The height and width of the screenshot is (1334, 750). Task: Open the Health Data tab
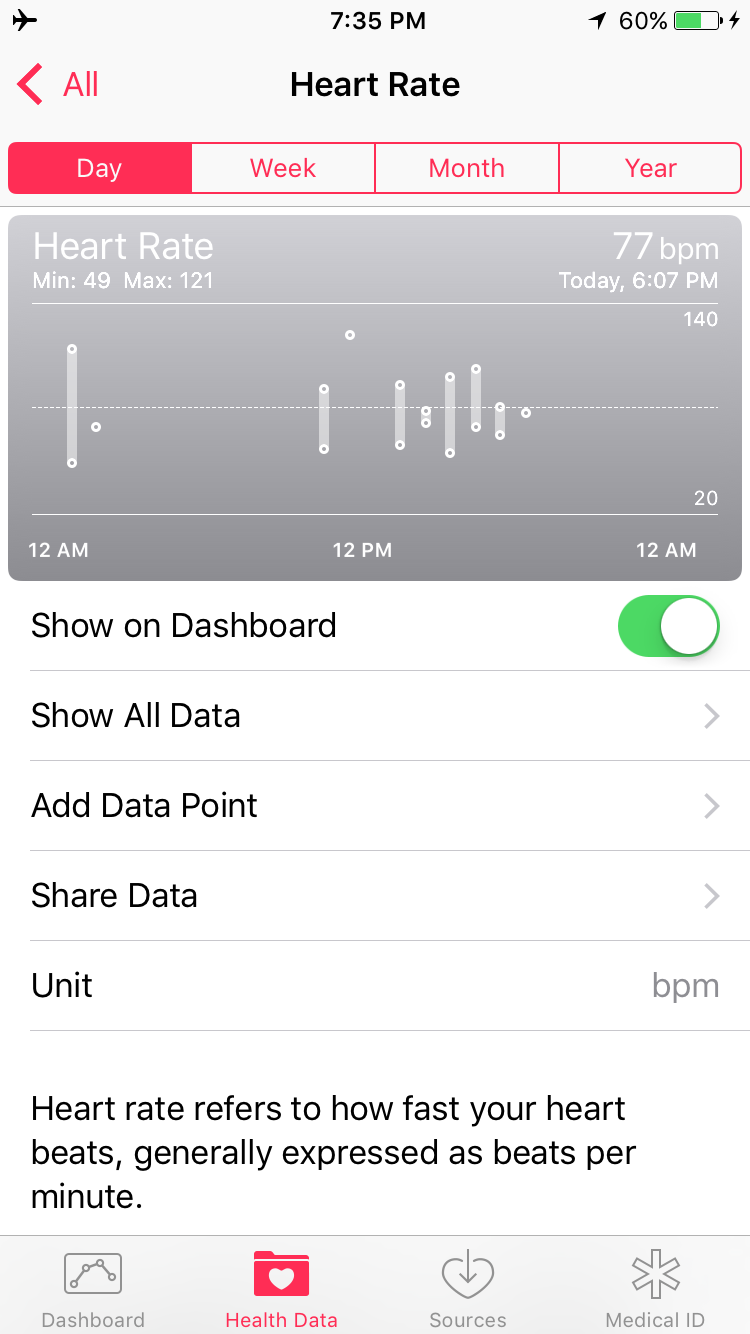[281, 1290]
